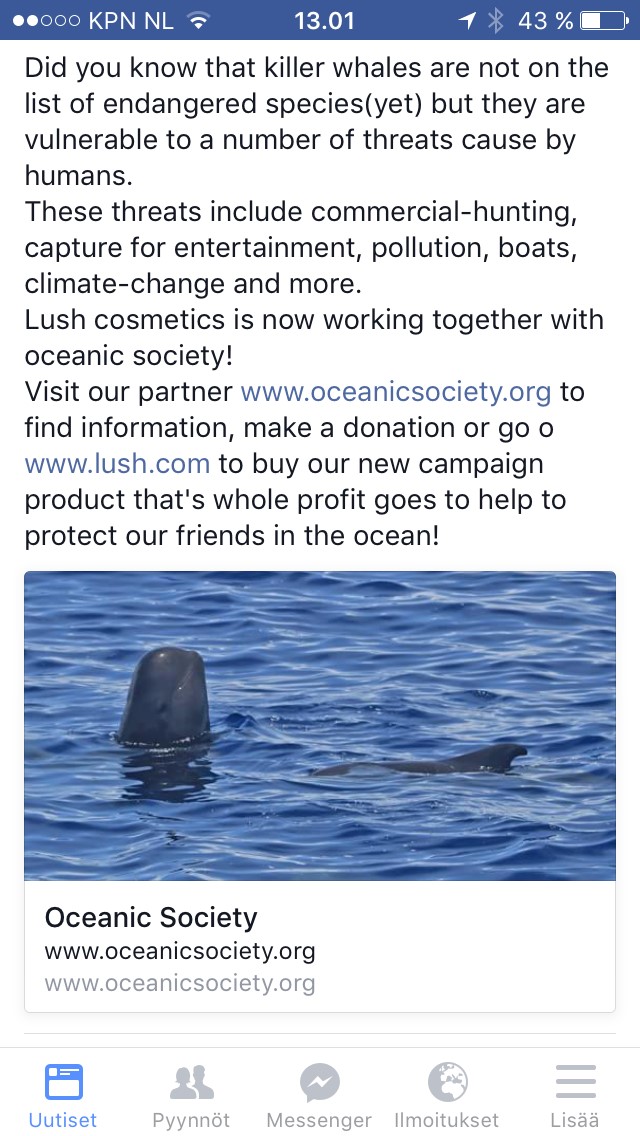The image size is (640, 1136).
Task: Go to the Messenger tab
Action: coord(319,1094)
